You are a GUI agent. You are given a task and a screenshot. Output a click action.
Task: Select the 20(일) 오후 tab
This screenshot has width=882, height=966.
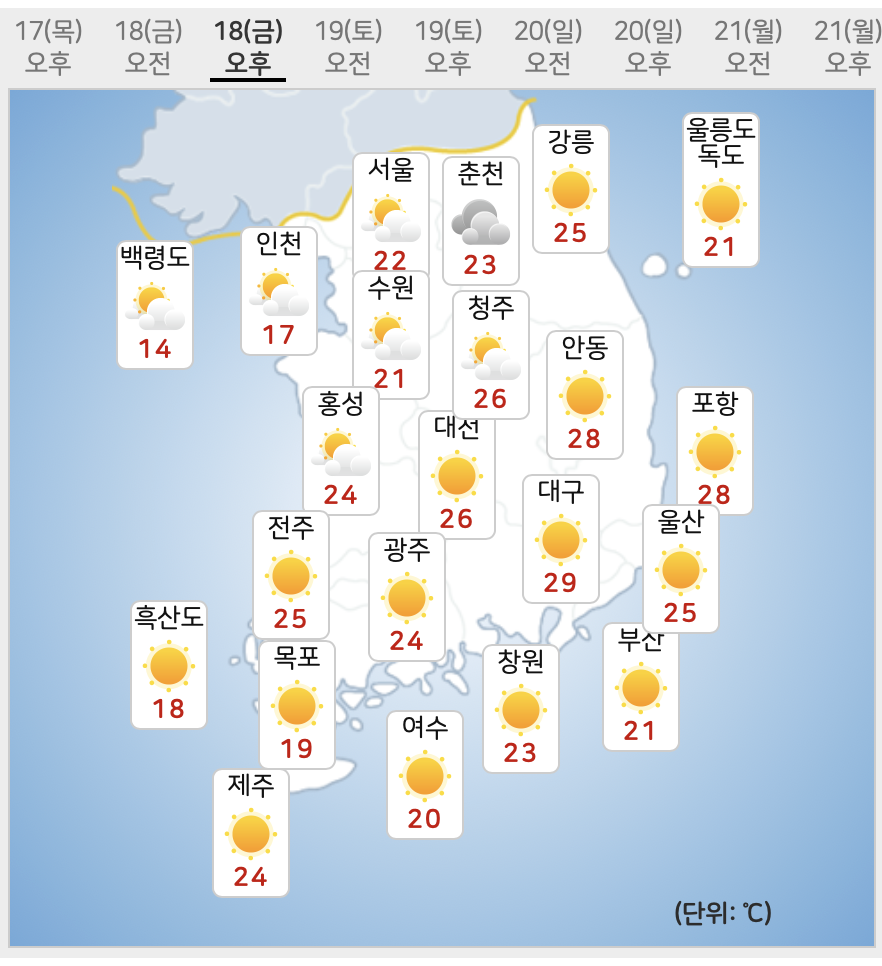(x=648, y=46)
